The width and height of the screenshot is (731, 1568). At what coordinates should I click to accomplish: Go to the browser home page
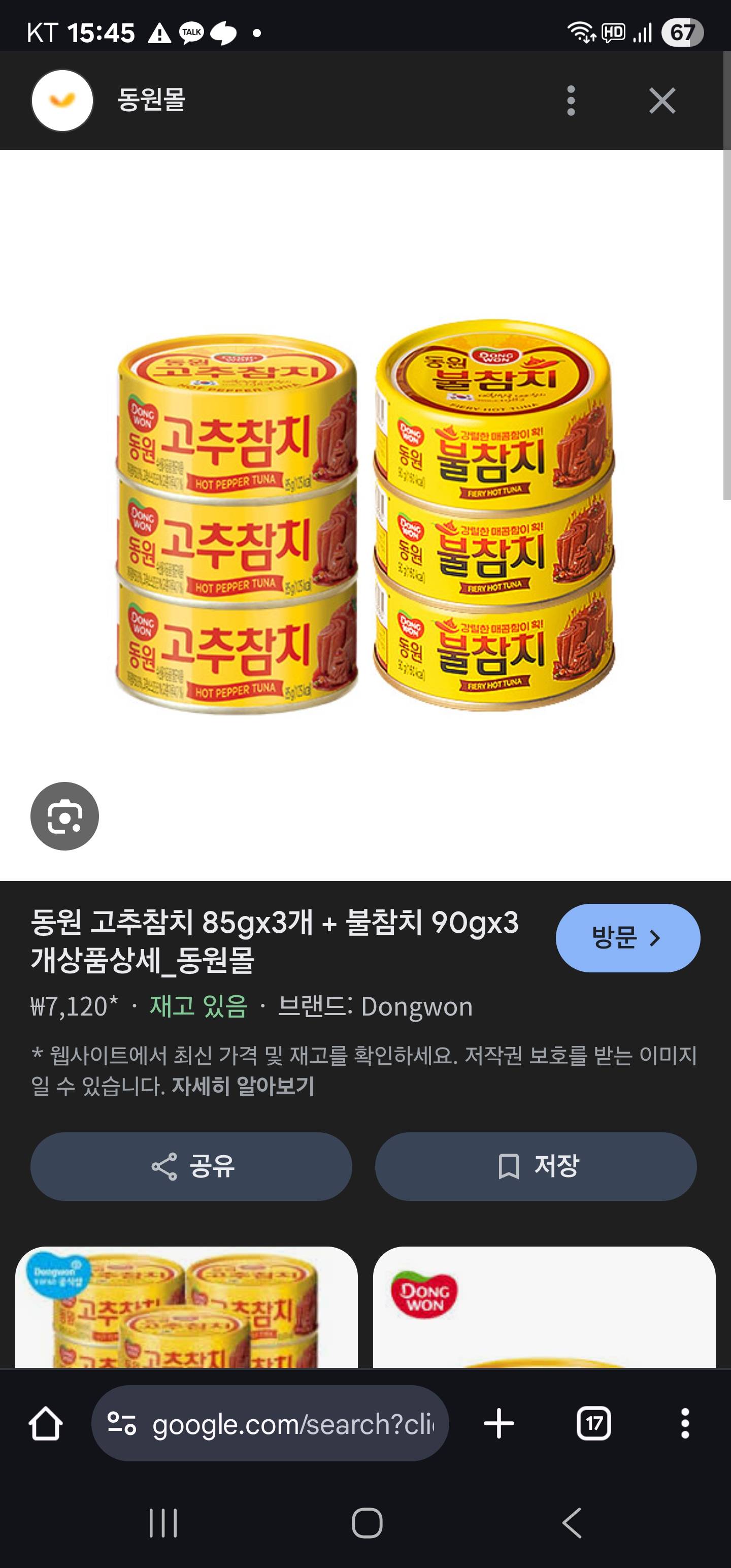coord(46,1424)
